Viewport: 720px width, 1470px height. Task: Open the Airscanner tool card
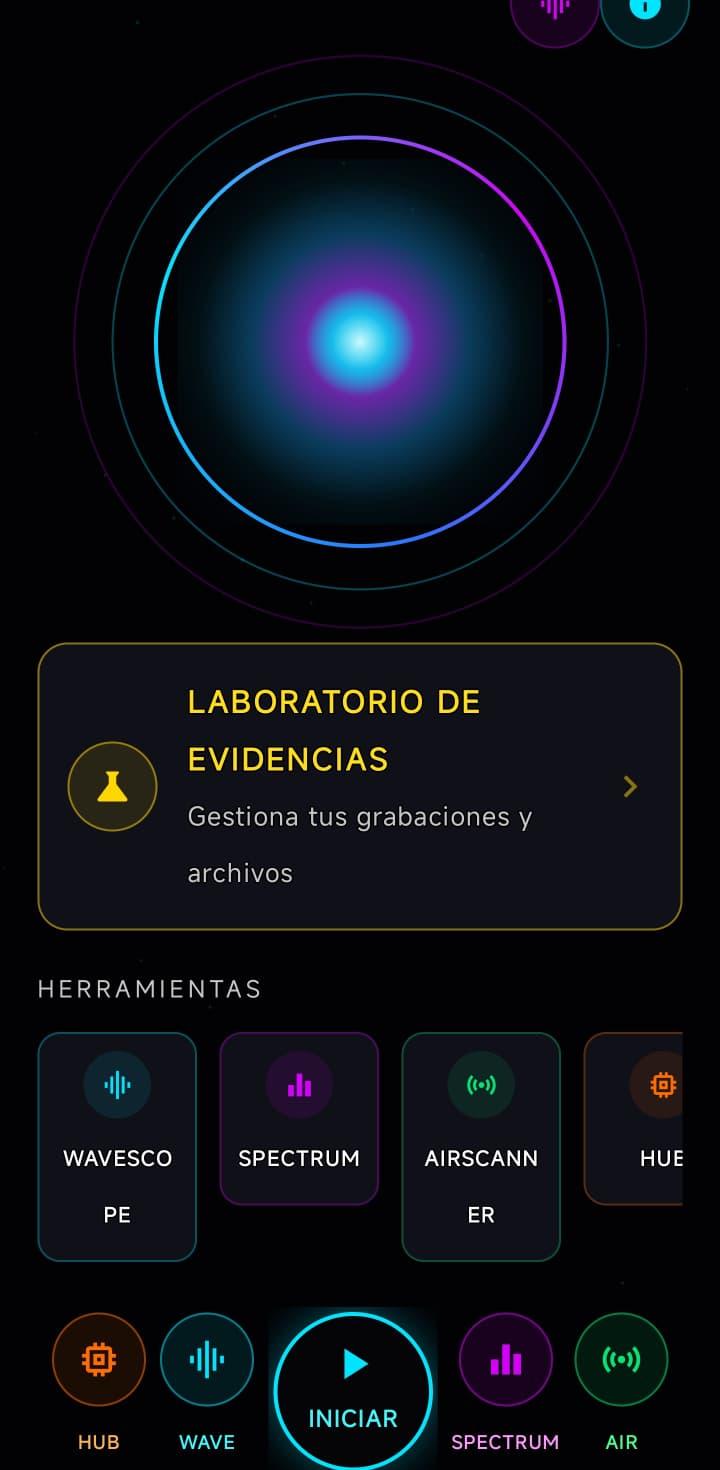481,1146
